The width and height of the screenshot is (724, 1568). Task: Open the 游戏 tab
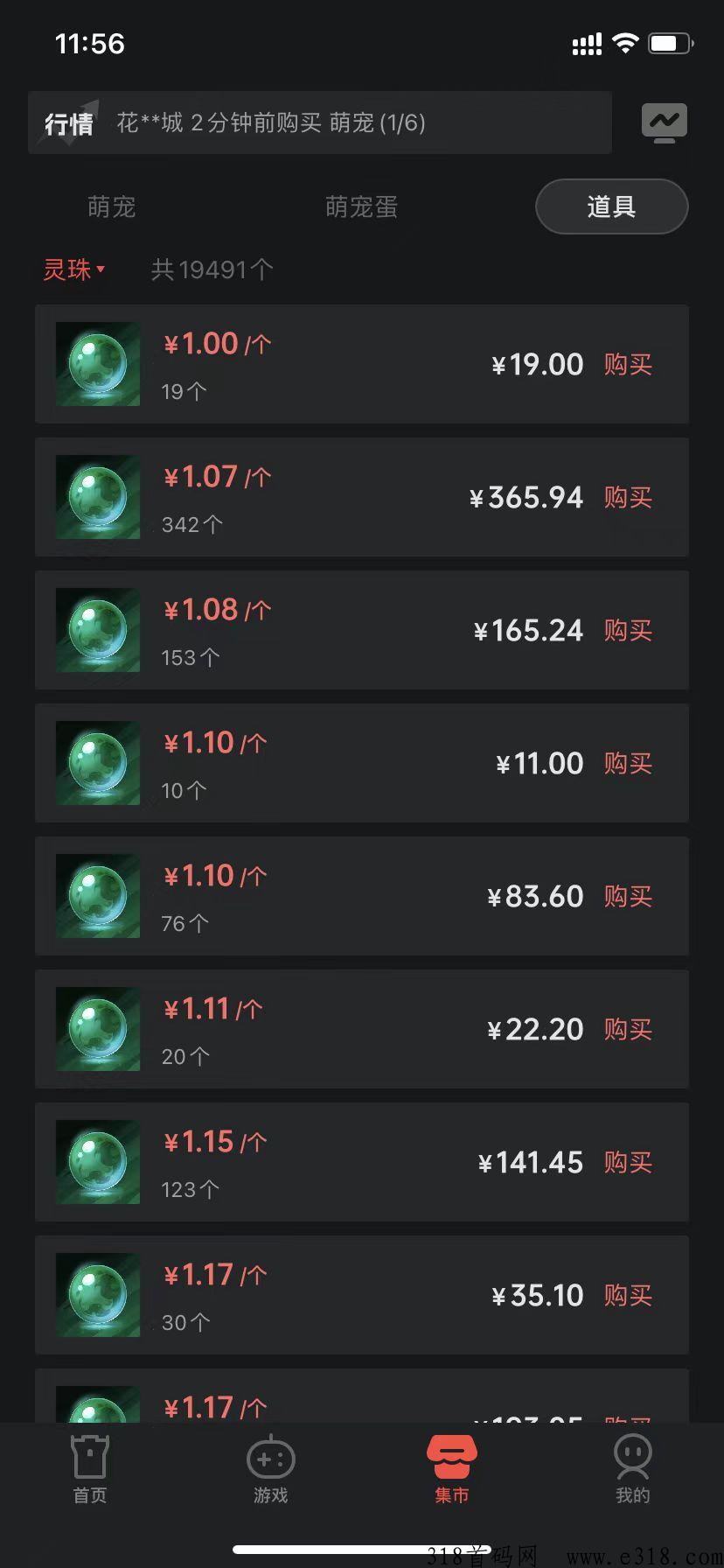(x=271, y=1470)
